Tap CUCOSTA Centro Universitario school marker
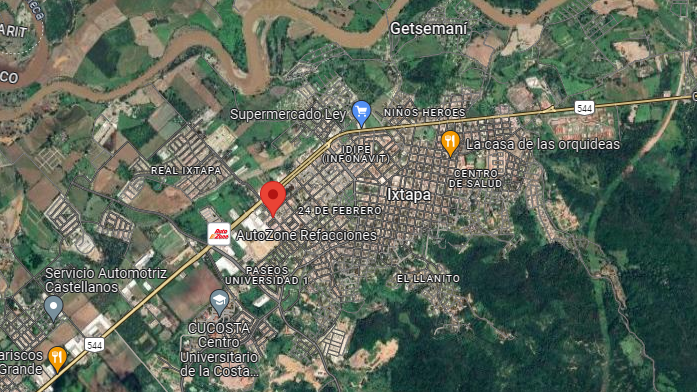The height and width of the screenshot is (392, 697). pyautogui.click(x=219, y=303)
